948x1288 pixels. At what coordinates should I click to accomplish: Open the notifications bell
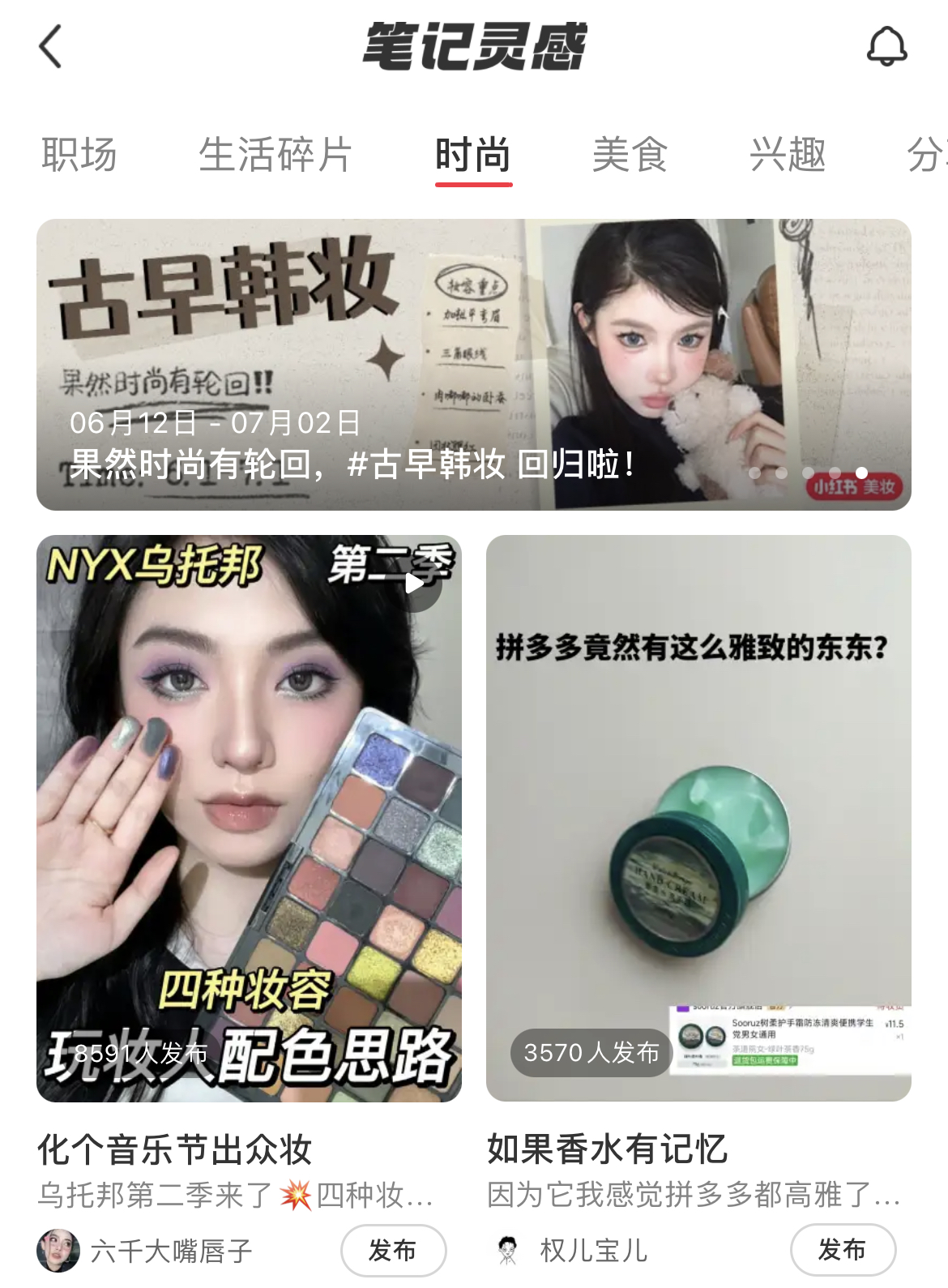pos(886,46)
